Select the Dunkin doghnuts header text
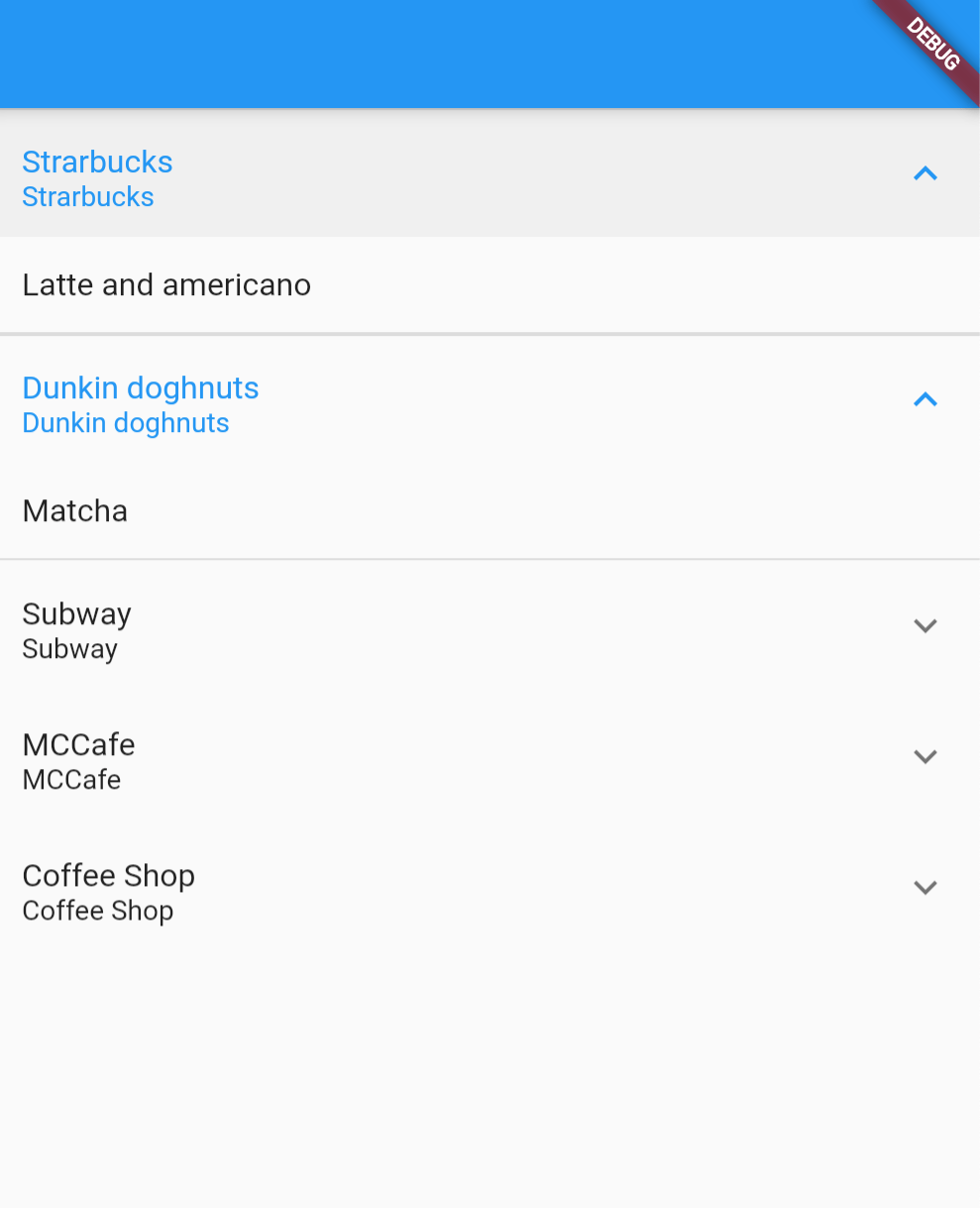This screenshot has width=980, height=1208. coord(140,387)
